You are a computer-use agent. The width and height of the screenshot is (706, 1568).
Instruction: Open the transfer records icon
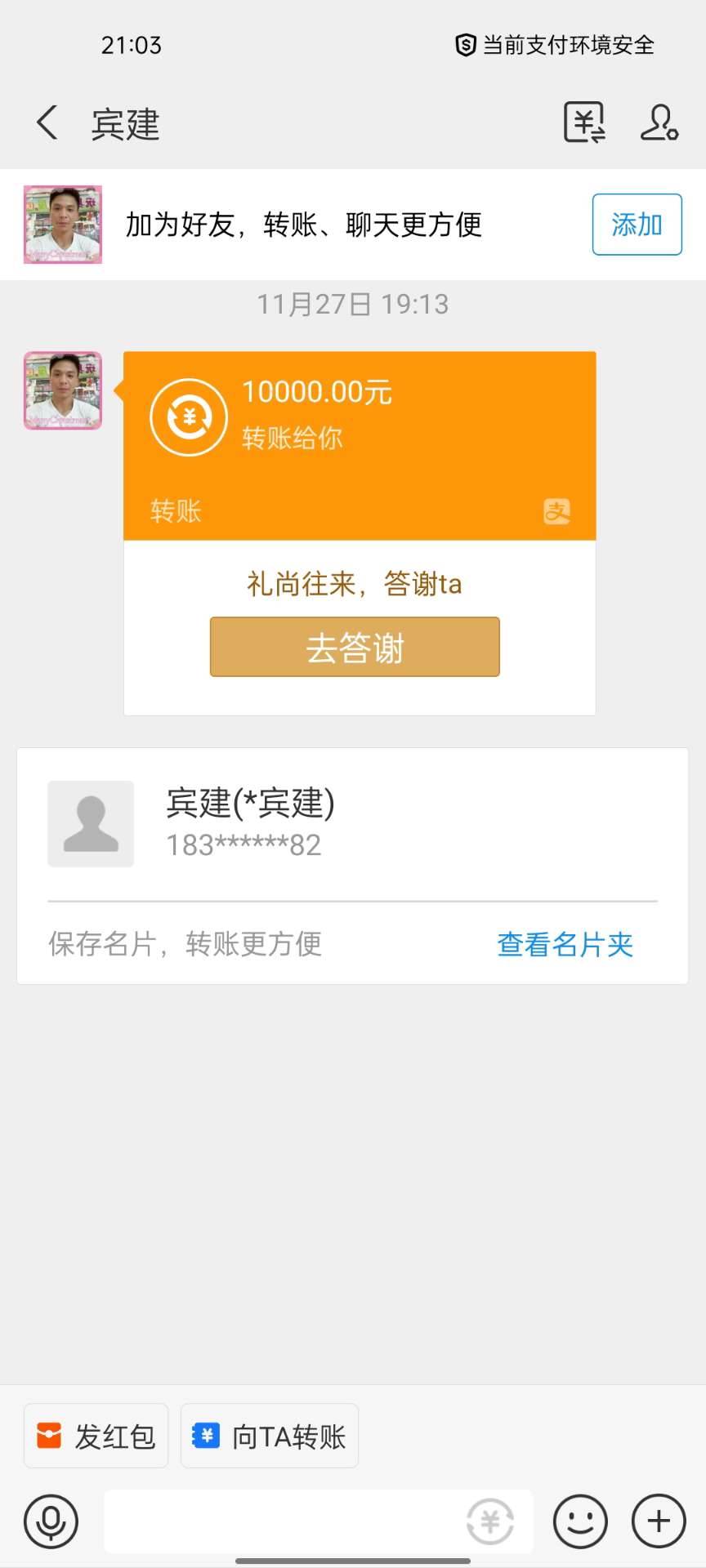point(584,123)
